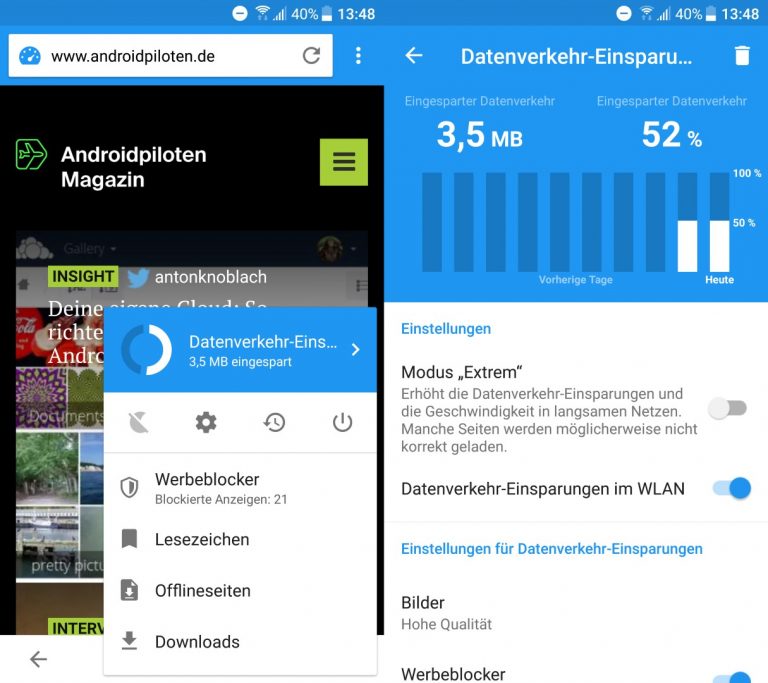The width and height of the screenshot is (768, 683).
Task: Exit the browser with the power icon
Action: tap(342, 423)
